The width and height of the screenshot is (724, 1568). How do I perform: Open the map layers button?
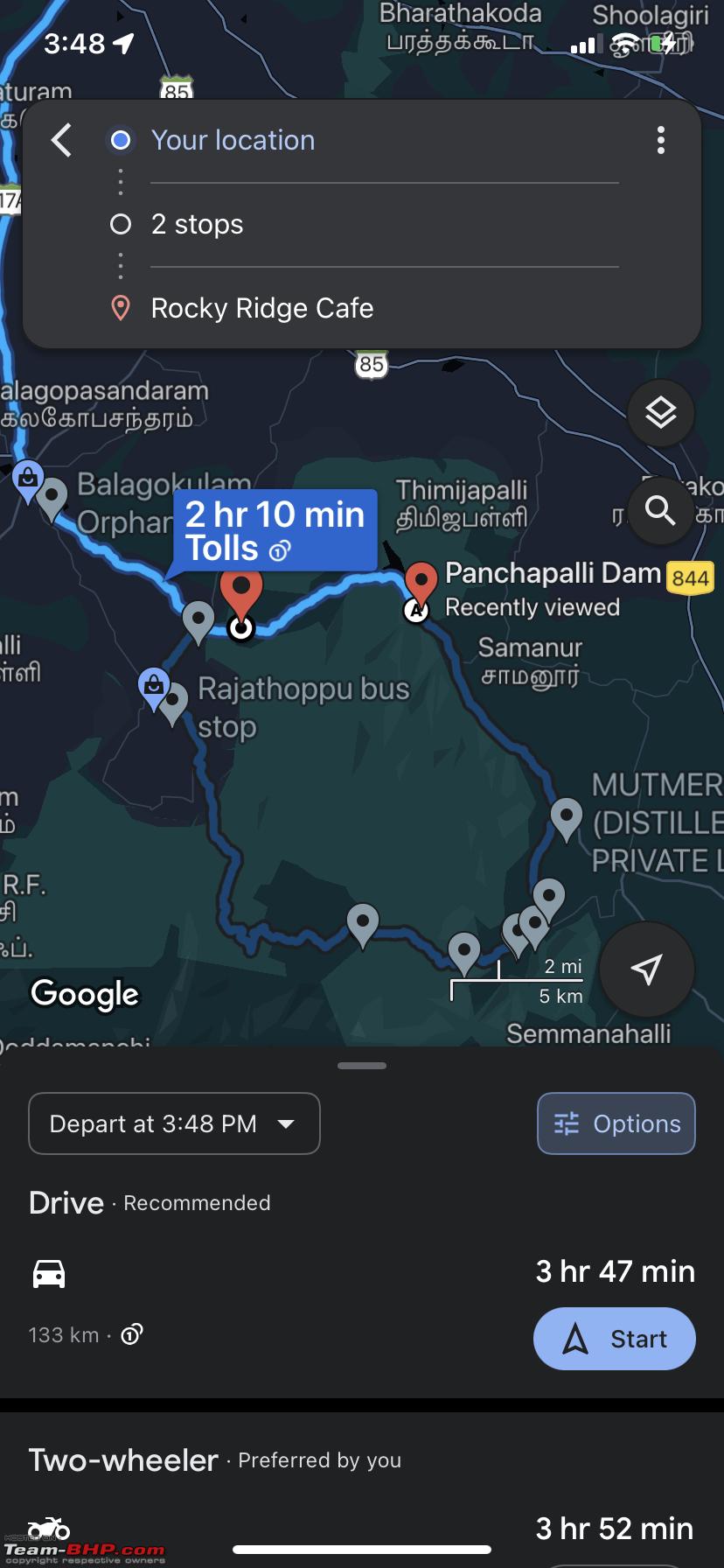[x=661, y=413]
